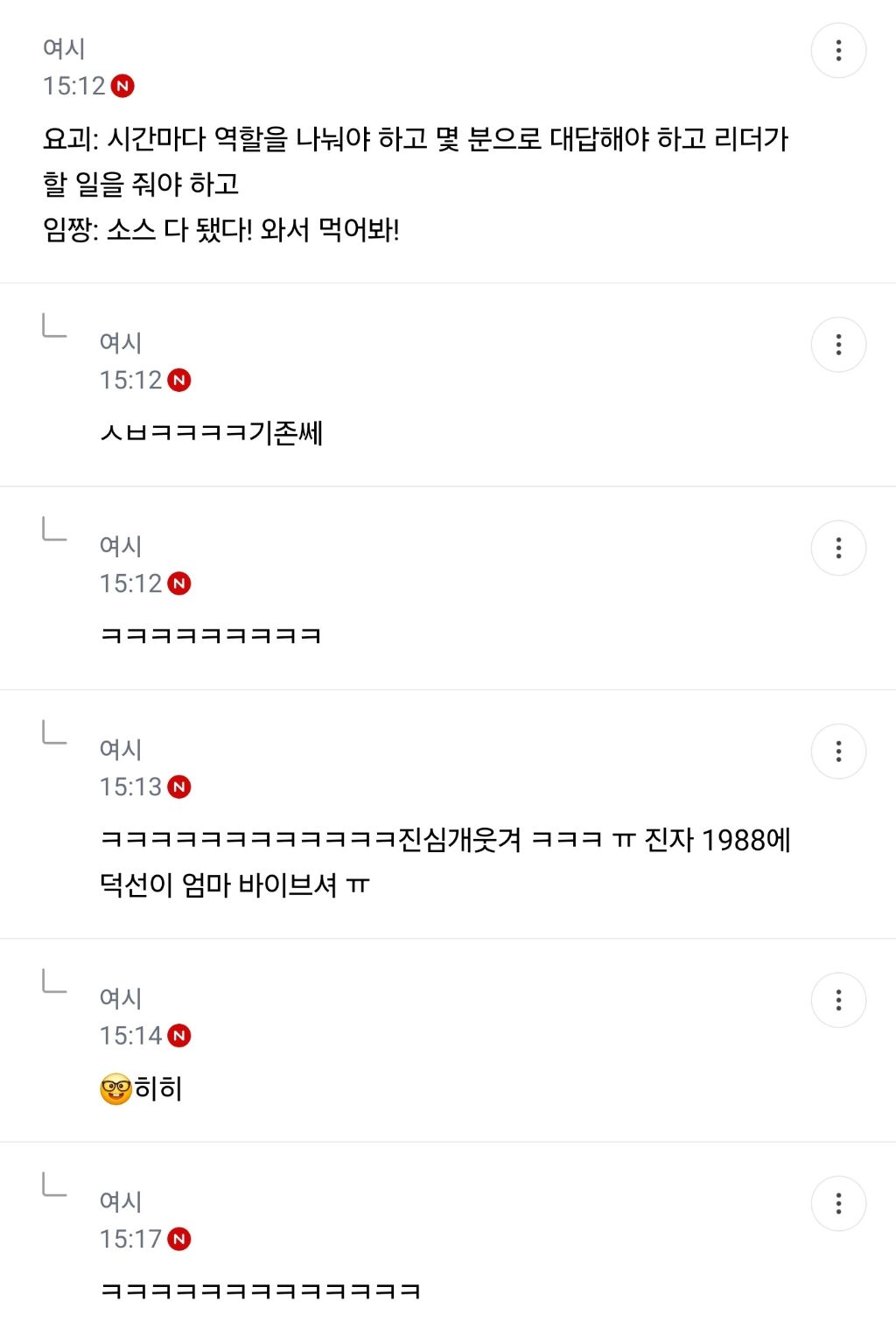Click the N badge on the 15:13 reply

(x=179, y=786)
